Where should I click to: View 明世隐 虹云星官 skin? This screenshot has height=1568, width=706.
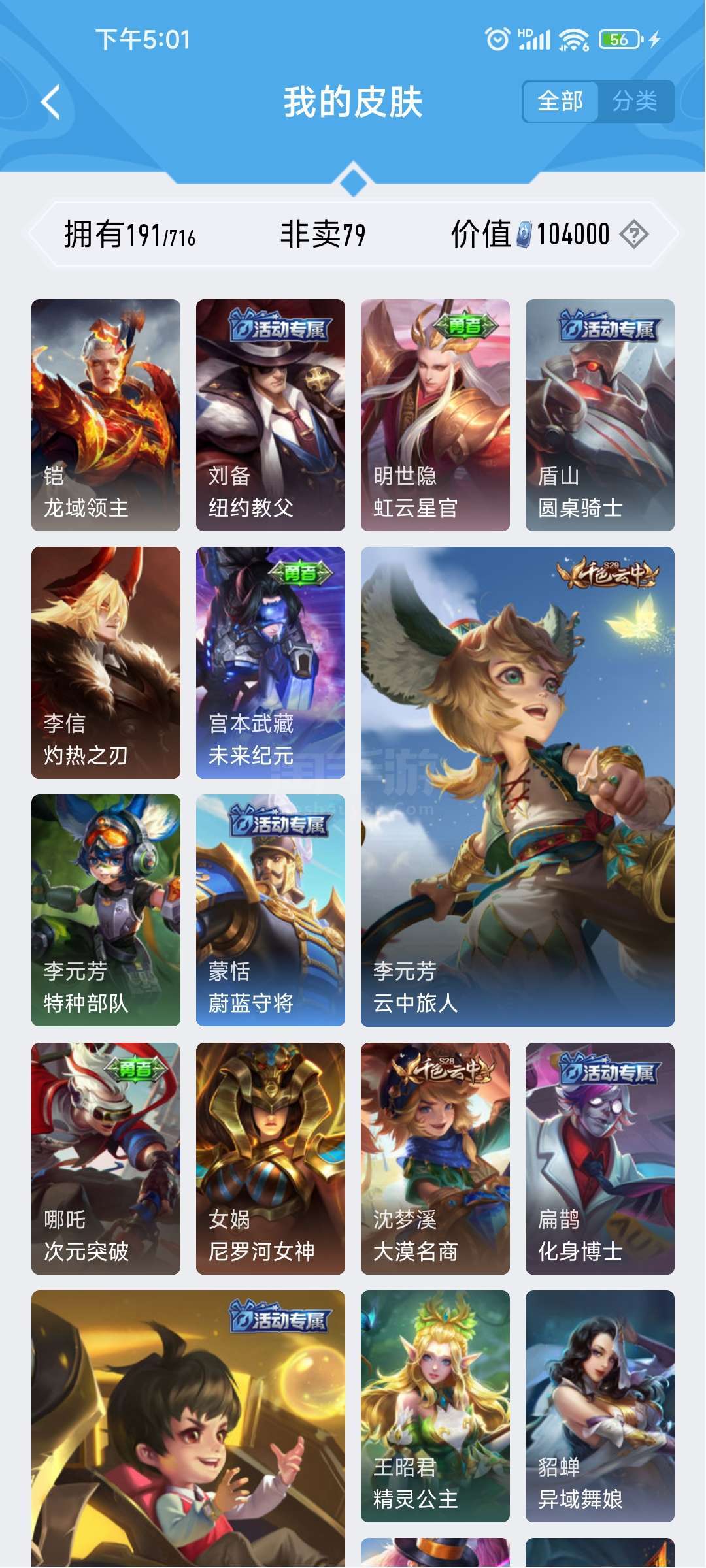coord(435,415)
